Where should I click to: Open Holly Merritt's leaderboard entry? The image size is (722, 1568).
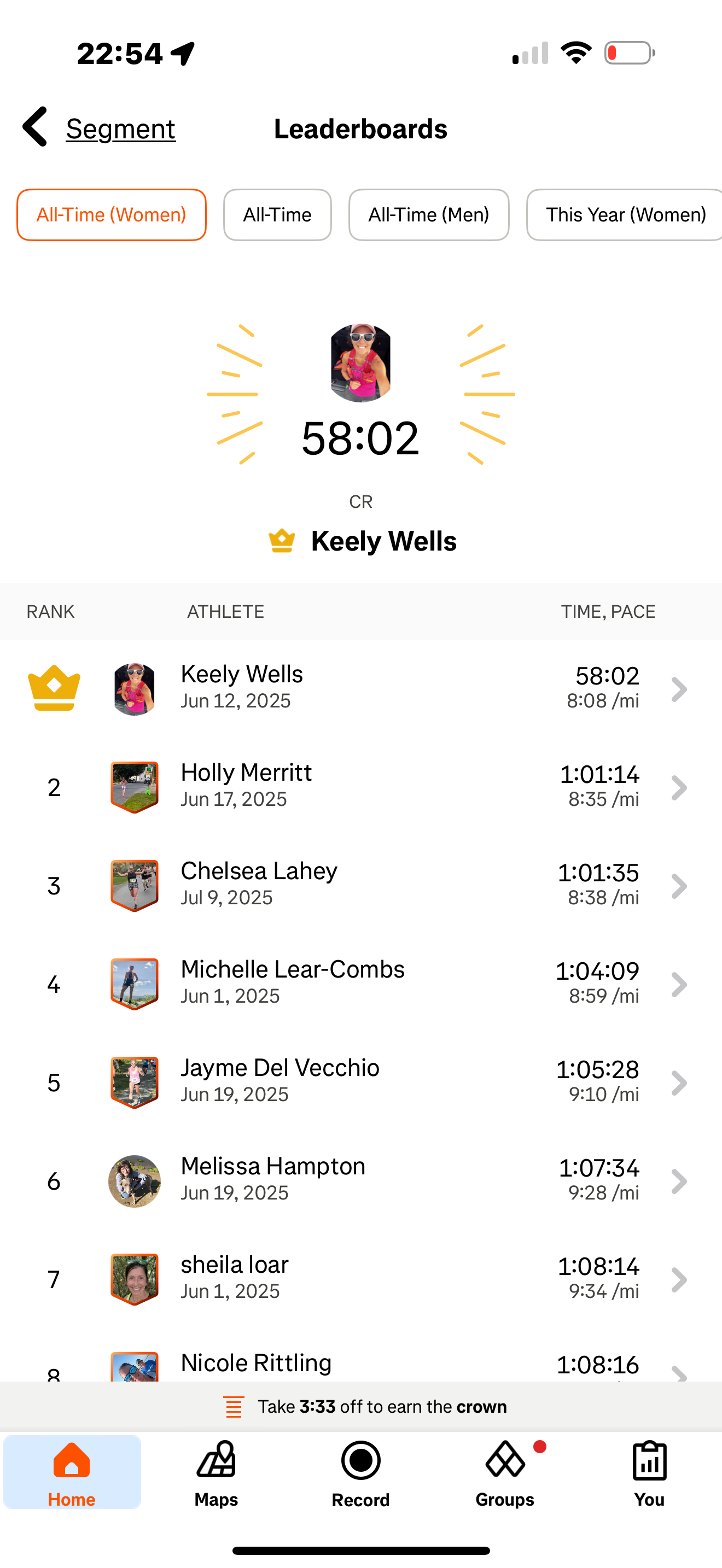pyautogui.click(x=361, y=787)
